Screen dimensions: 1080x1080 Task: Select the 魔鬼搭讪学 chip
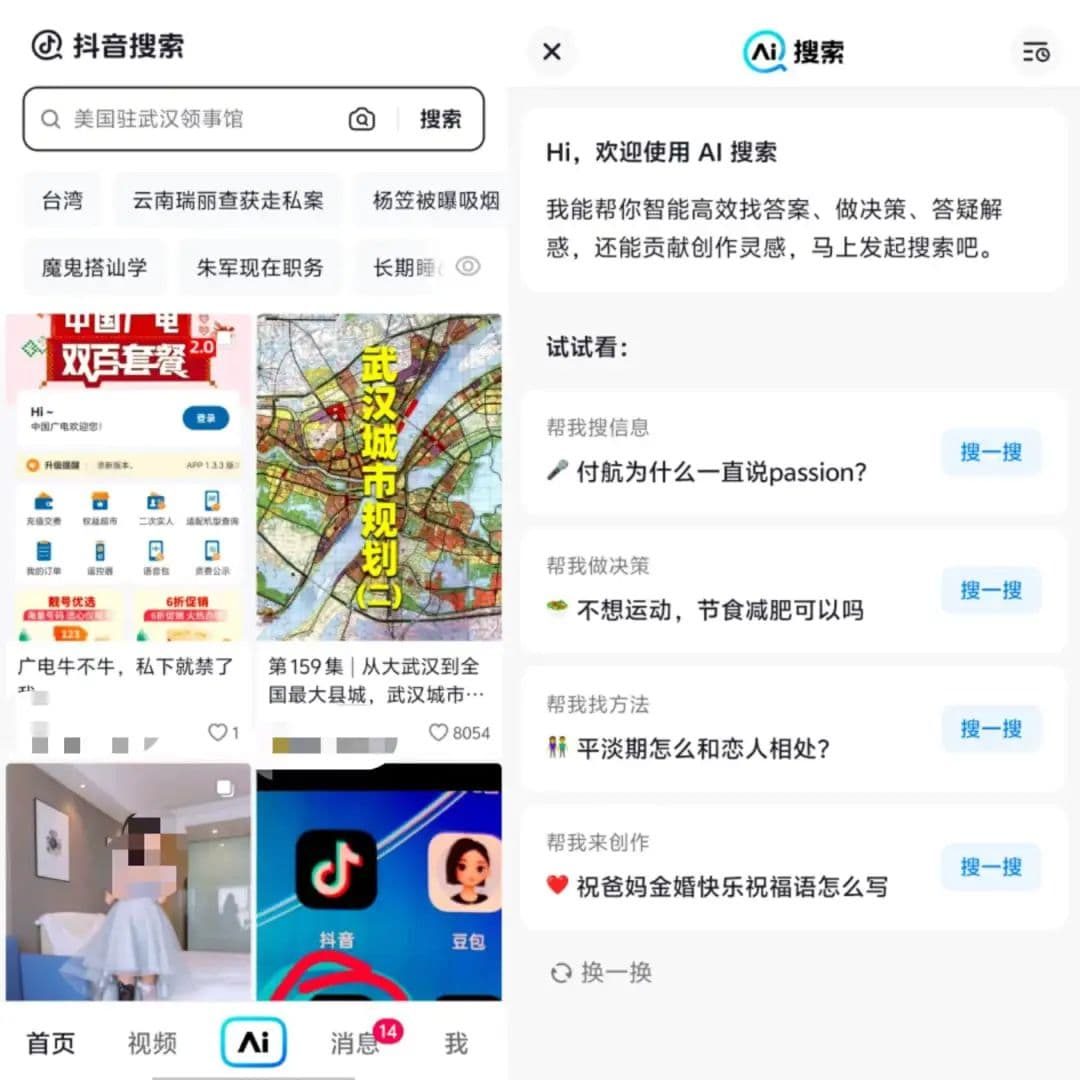(94, 267)
